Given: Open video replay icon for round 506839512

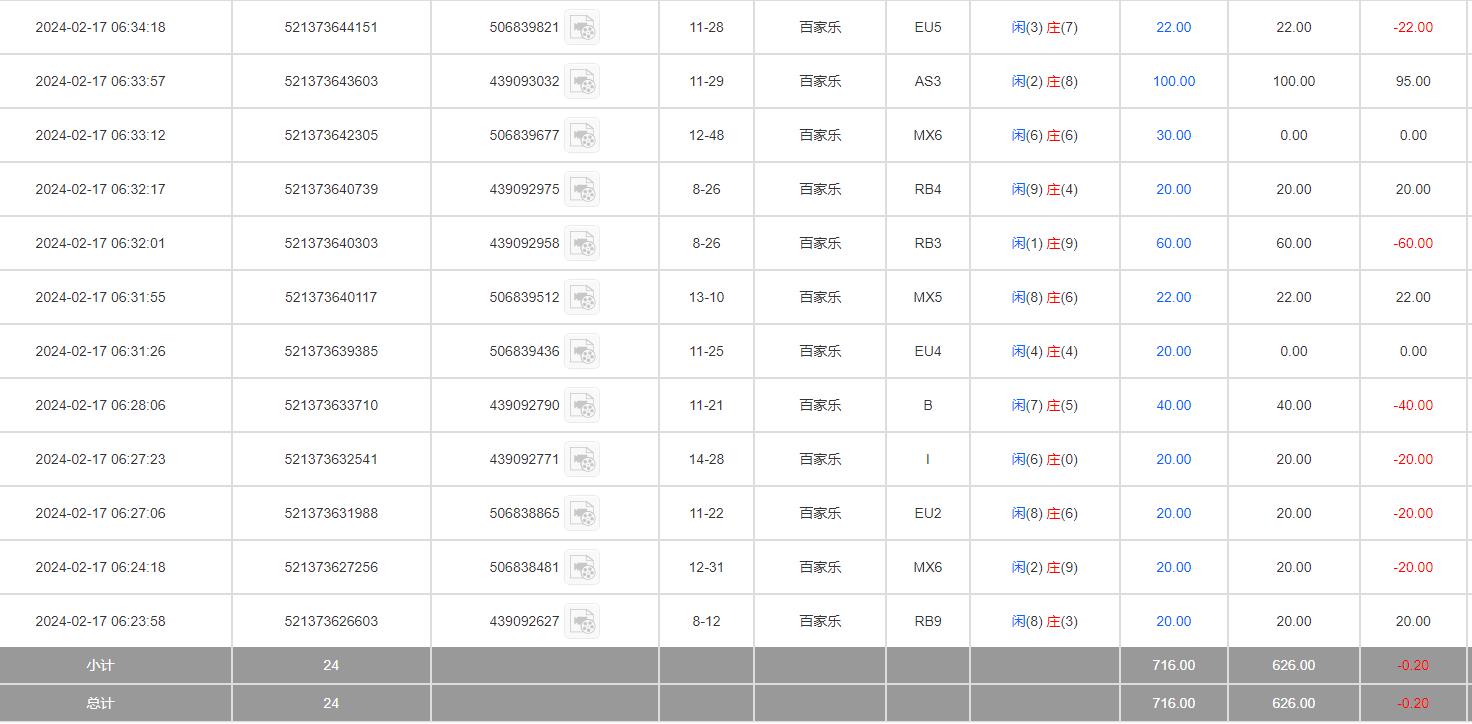Looking at the screenshot, I should coord(582,298).
